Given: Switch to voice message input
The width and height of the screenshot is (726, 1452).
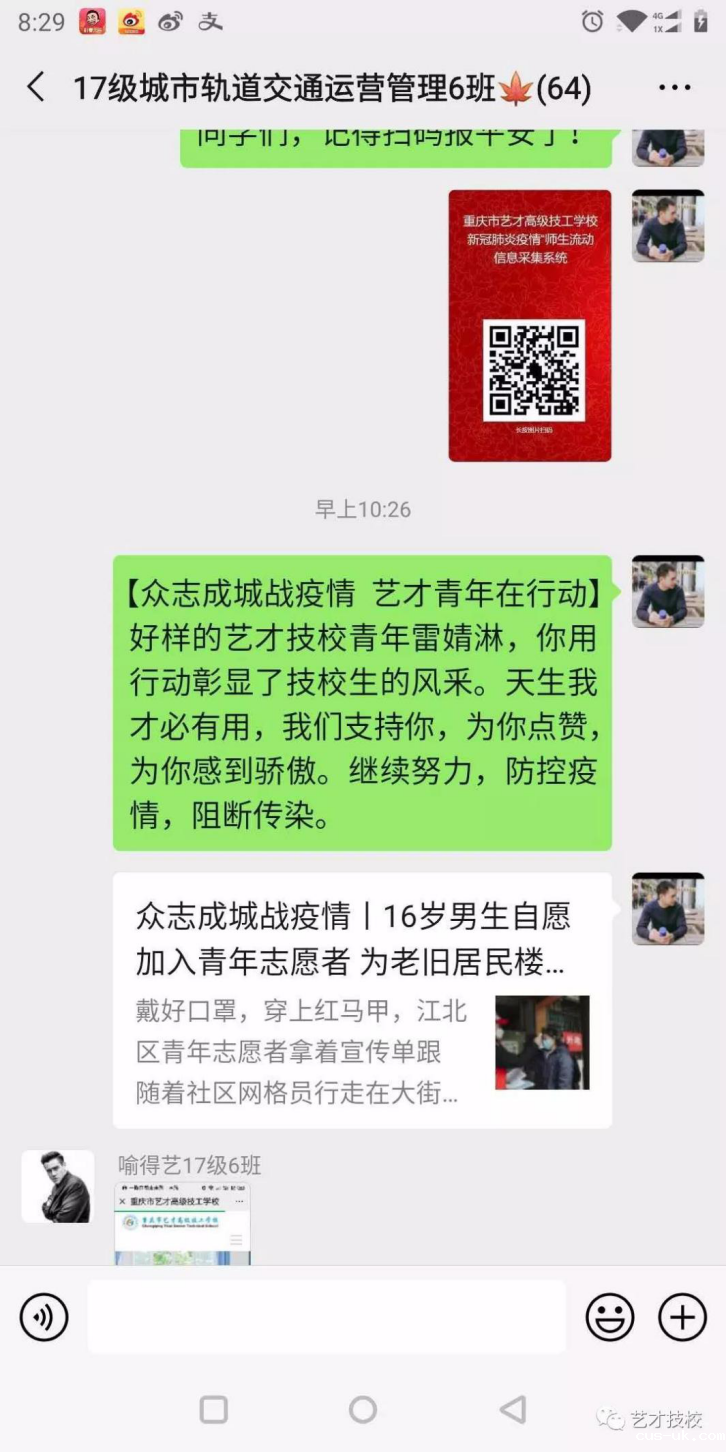Looking at the screenshot, I should pyautogui.click(x=44, y=1317).
